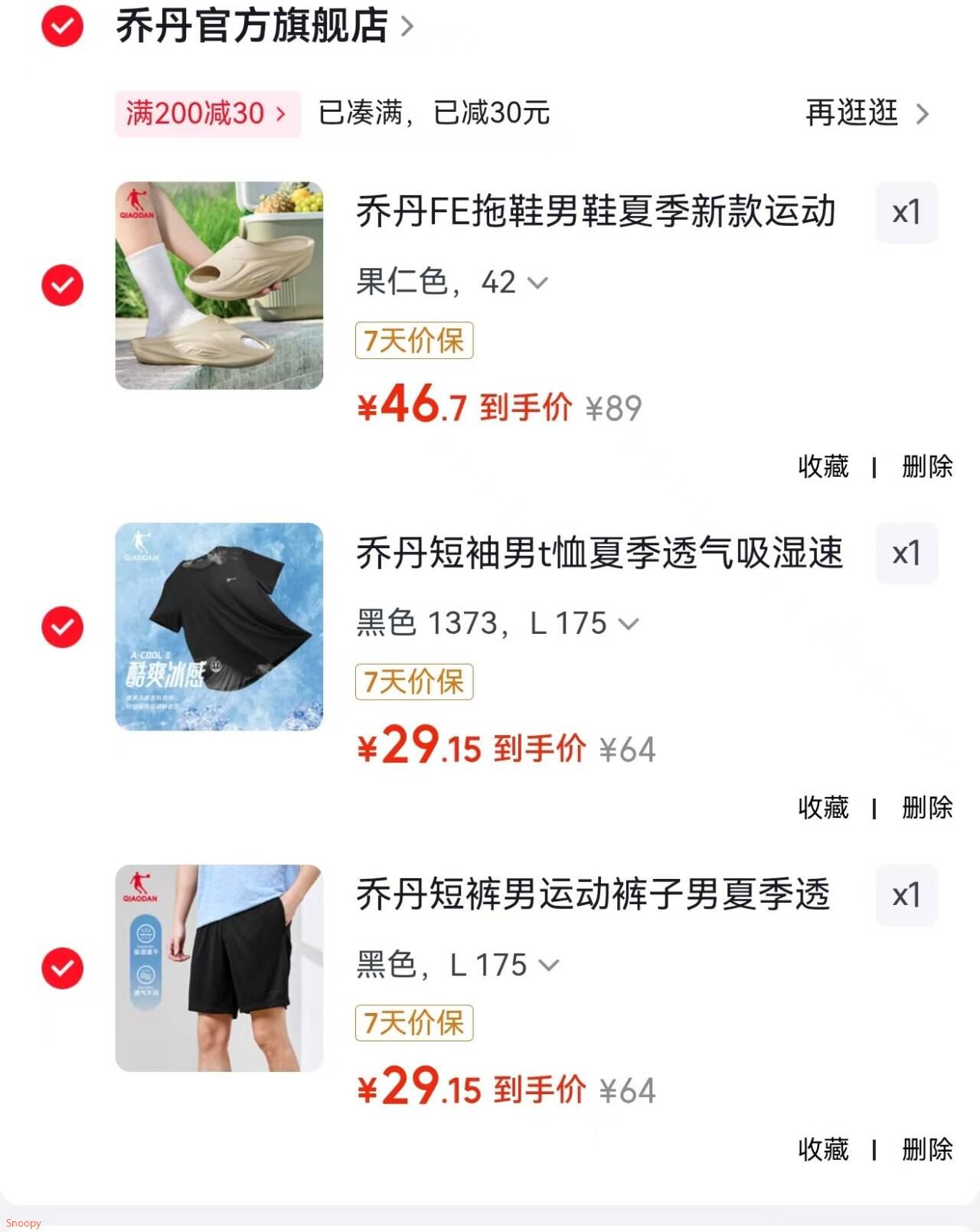Viewport: 980px width, 1232px height.
Task: Open the 乔丹短裤男 product image
Action: (x=219, y=968)
